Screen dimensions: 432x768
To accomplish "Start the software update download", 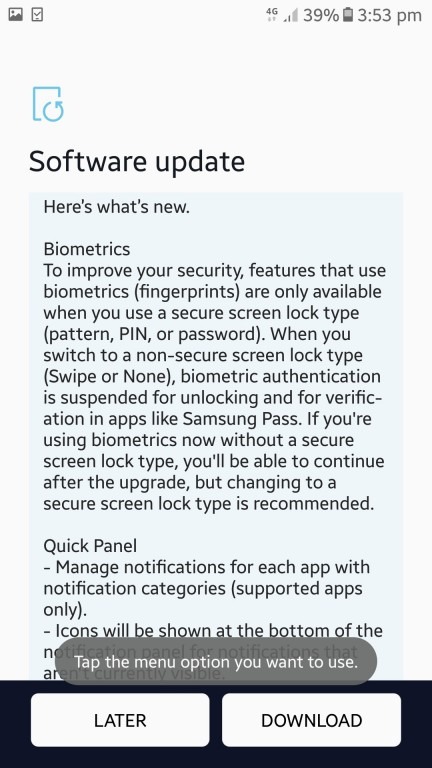I will tap(312, 720).
